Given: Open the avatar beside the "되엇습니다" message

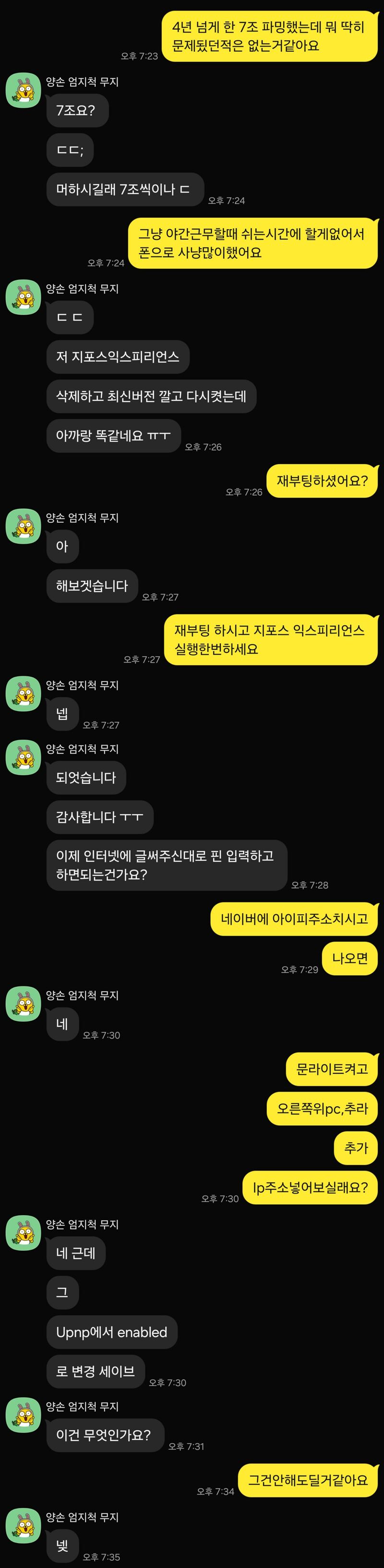Looking at the screenshot, I should tap(23, 758).
